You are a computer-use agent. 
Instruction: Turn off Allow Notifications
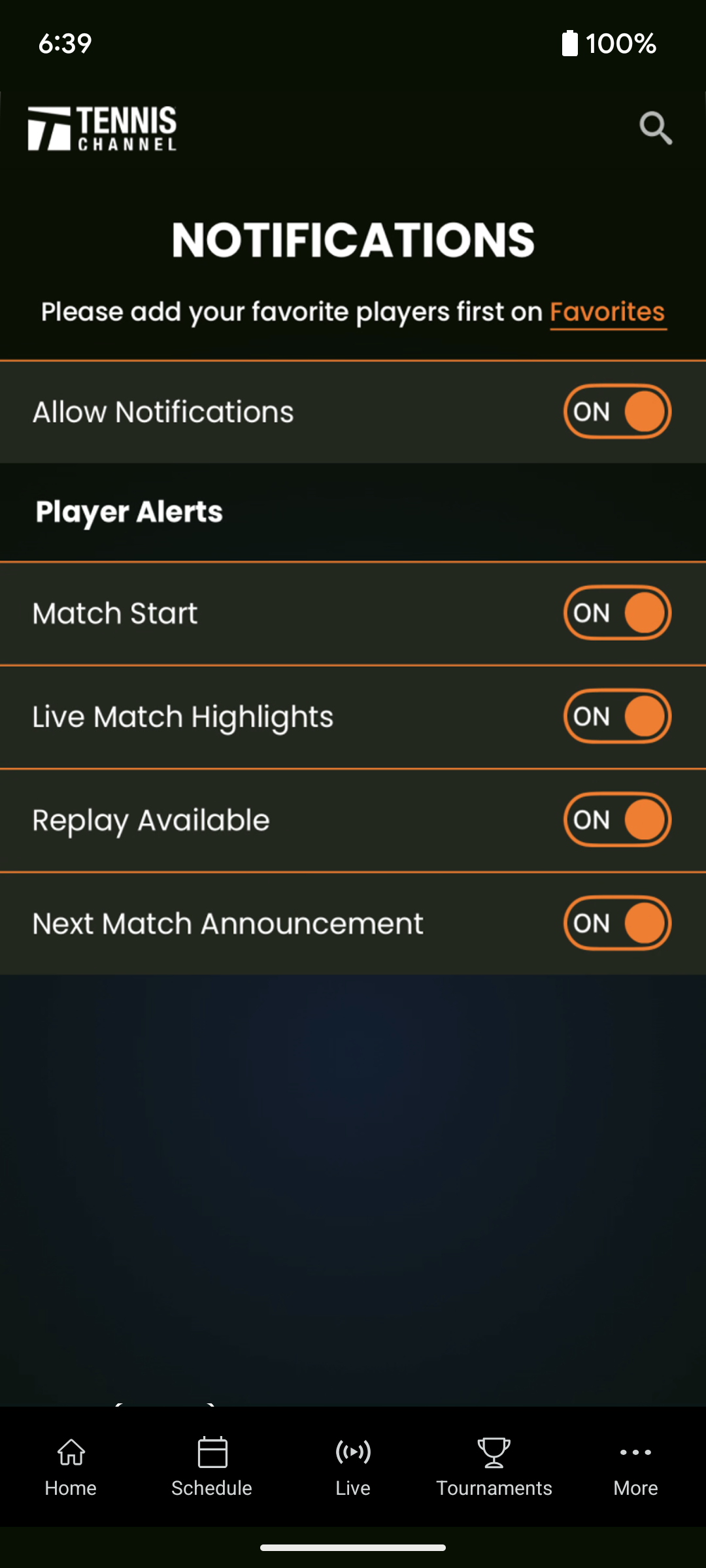tap(617, 412)
